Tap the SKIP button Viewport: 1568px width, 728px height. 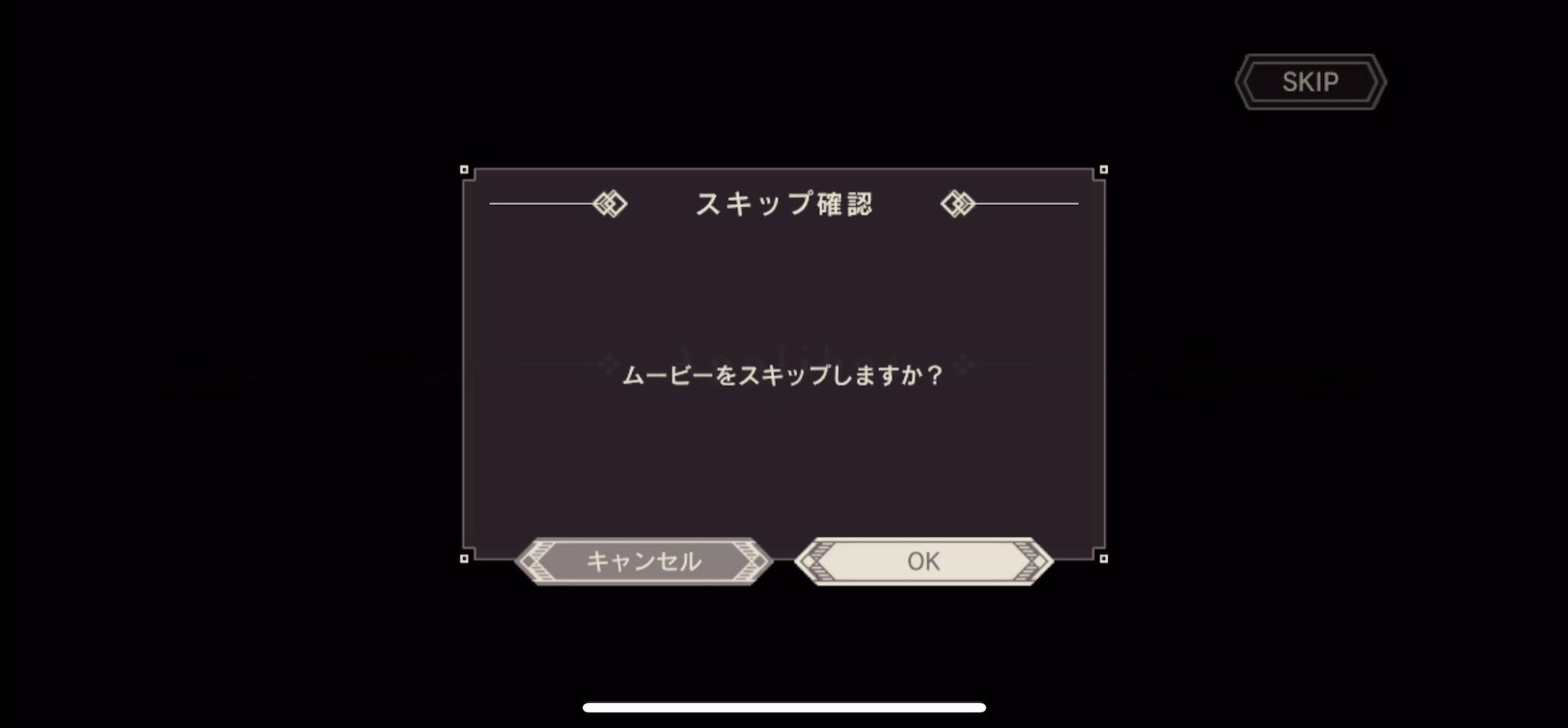1310,82
